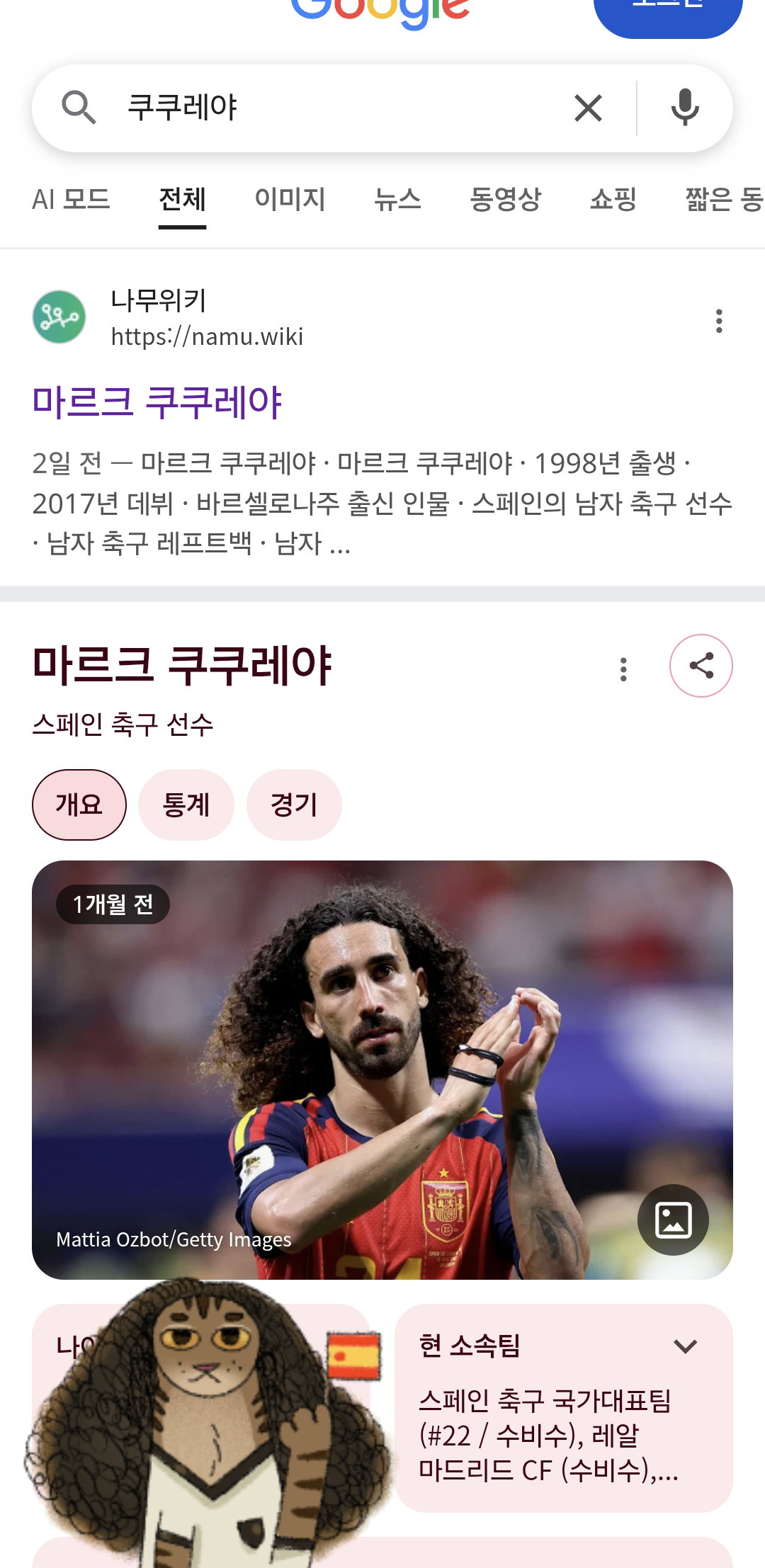Share the 마르크 쿠쿠레야 knowledge panel
Viewport: 765px width, 1568px height.
point(701,666)
